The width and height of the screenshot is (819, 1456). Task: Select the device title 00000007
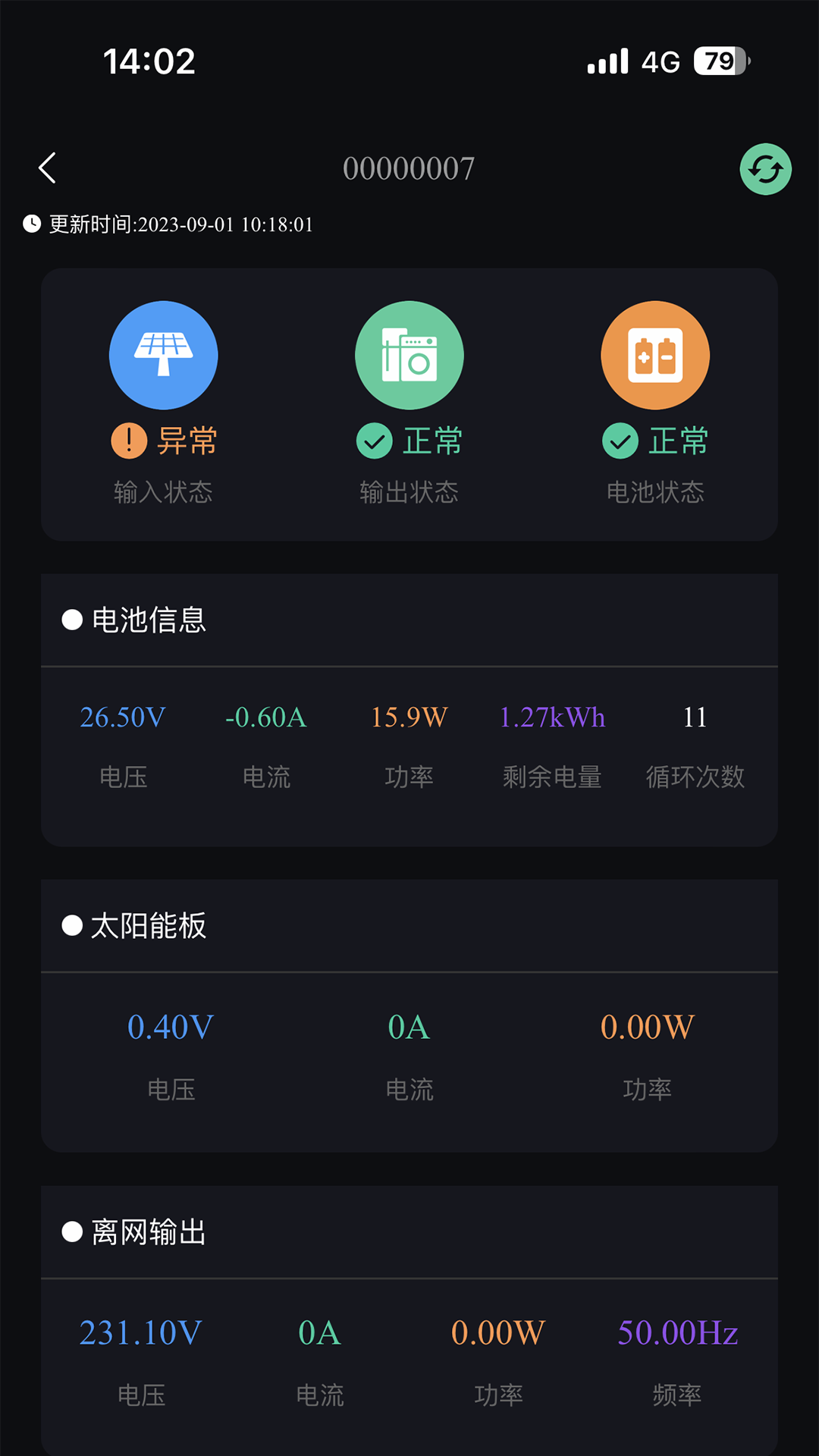(x=409, y=168)
